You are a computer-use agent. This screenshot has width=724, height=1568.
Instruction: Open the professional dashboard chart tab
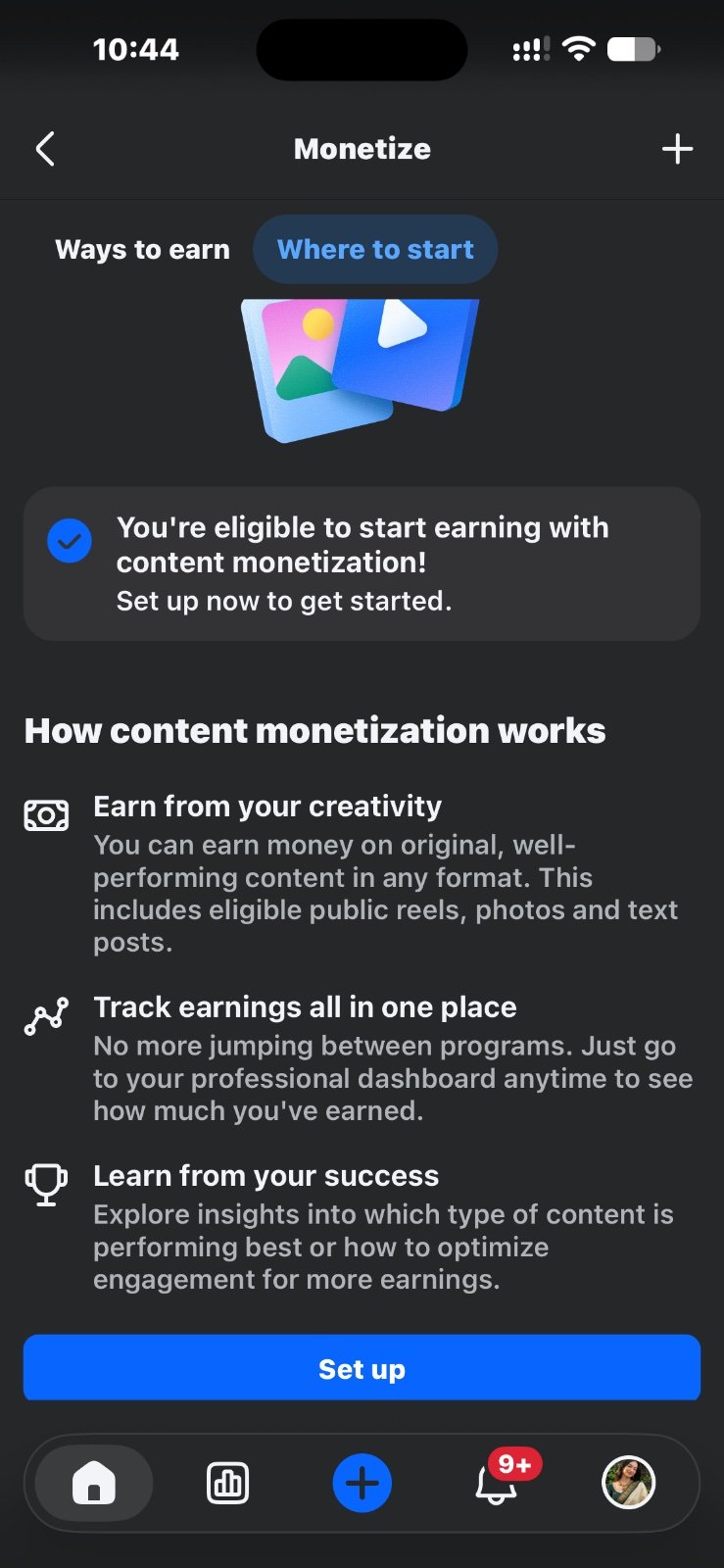click(227, 1483)
